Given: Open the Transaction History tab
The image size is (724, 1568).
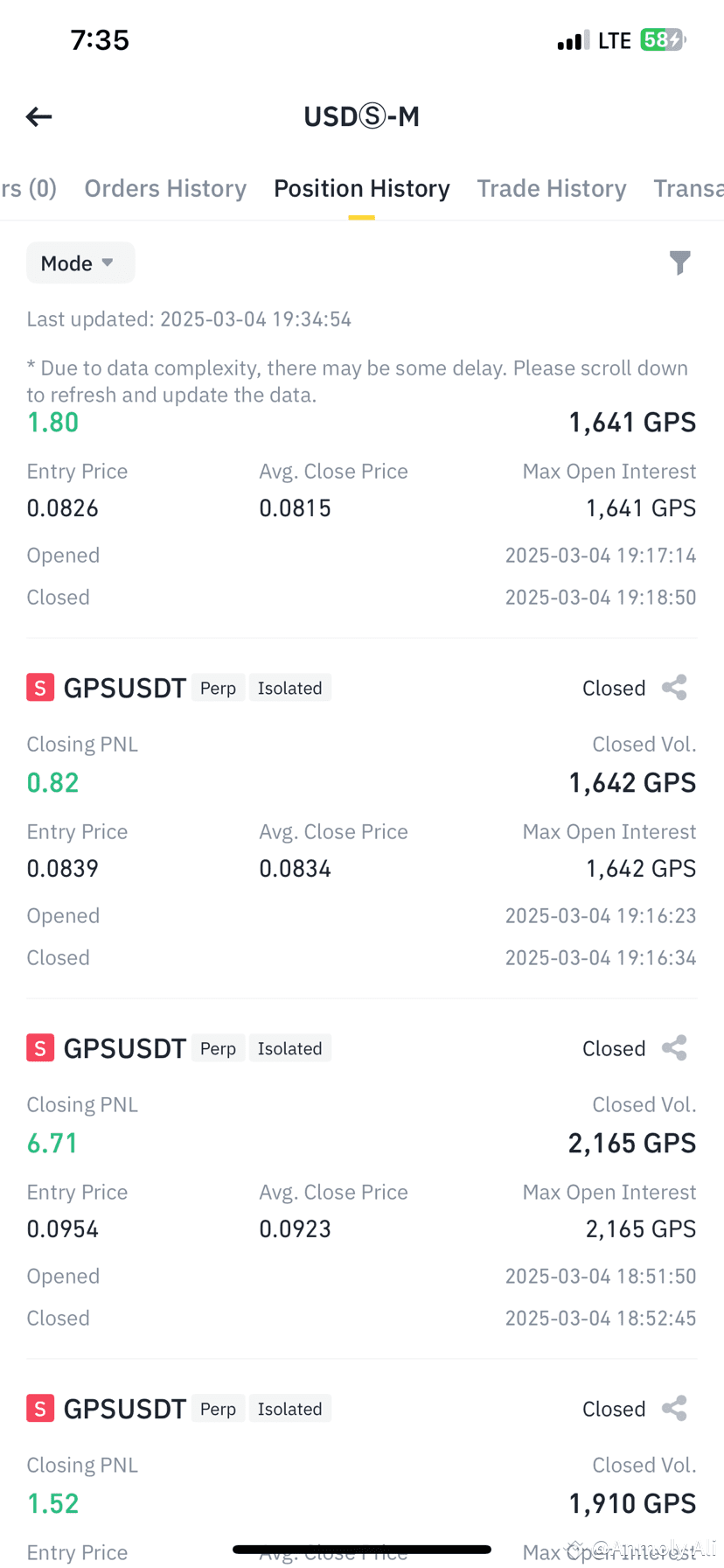Looking at the screenshot, I should pos(689,188).
